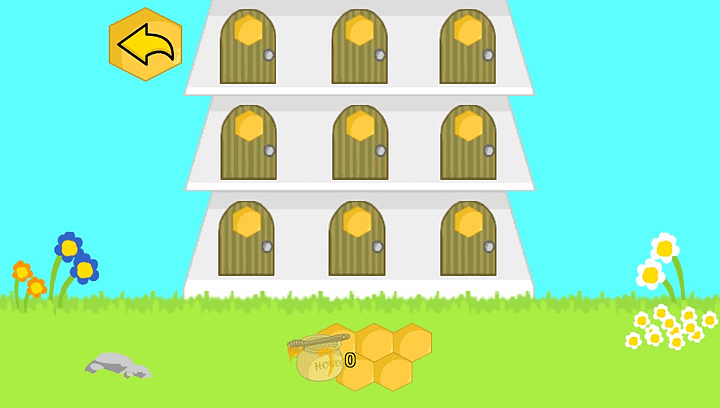This screenshot has height=408, width=720.
Task: Open the left door on the top floor
Action: [248, 48]
